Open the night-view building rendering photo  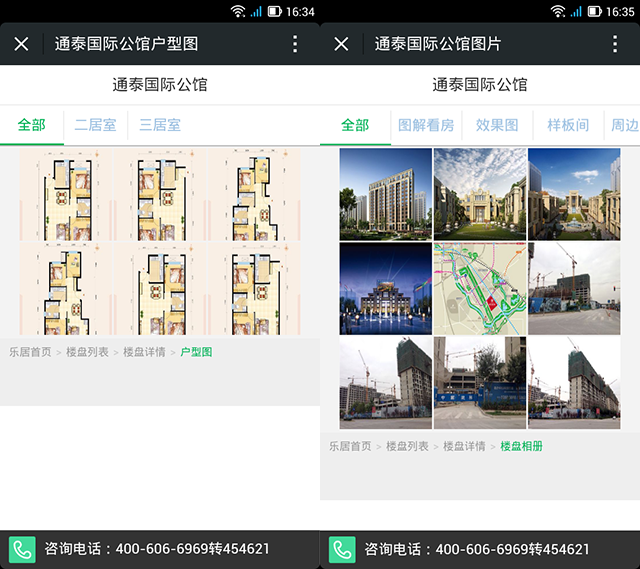(385, 288)
